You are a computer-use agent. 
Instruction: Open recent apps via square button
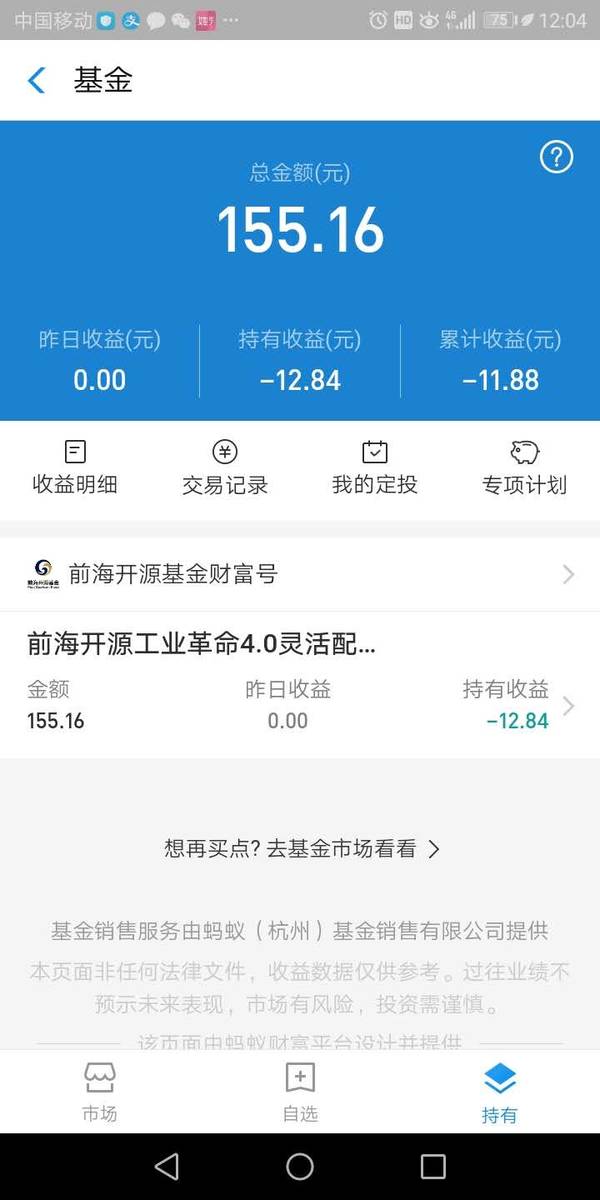pyautogui.click(x=433, y=1166)
